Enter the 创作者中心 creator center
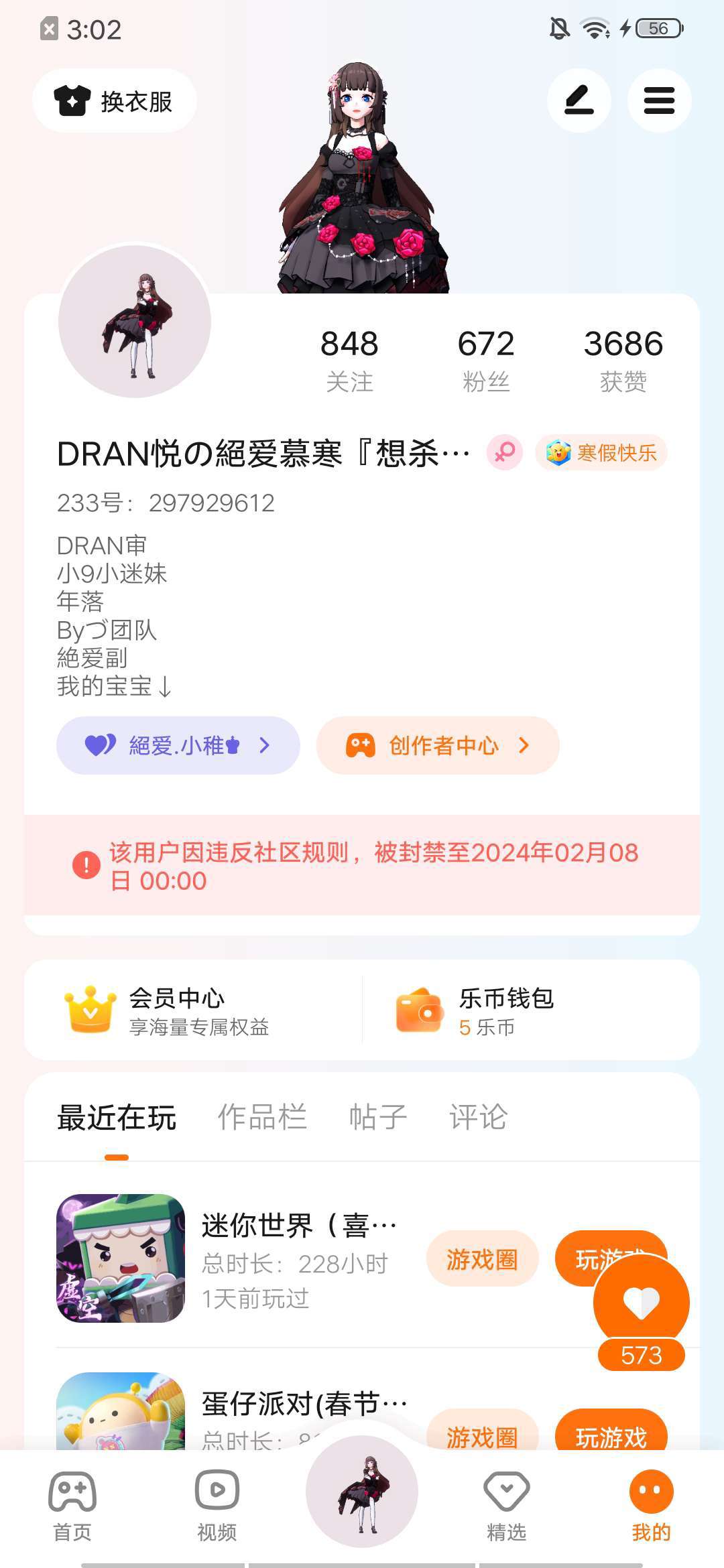Screen dimensions: 724x1568 tap(438, 745)
